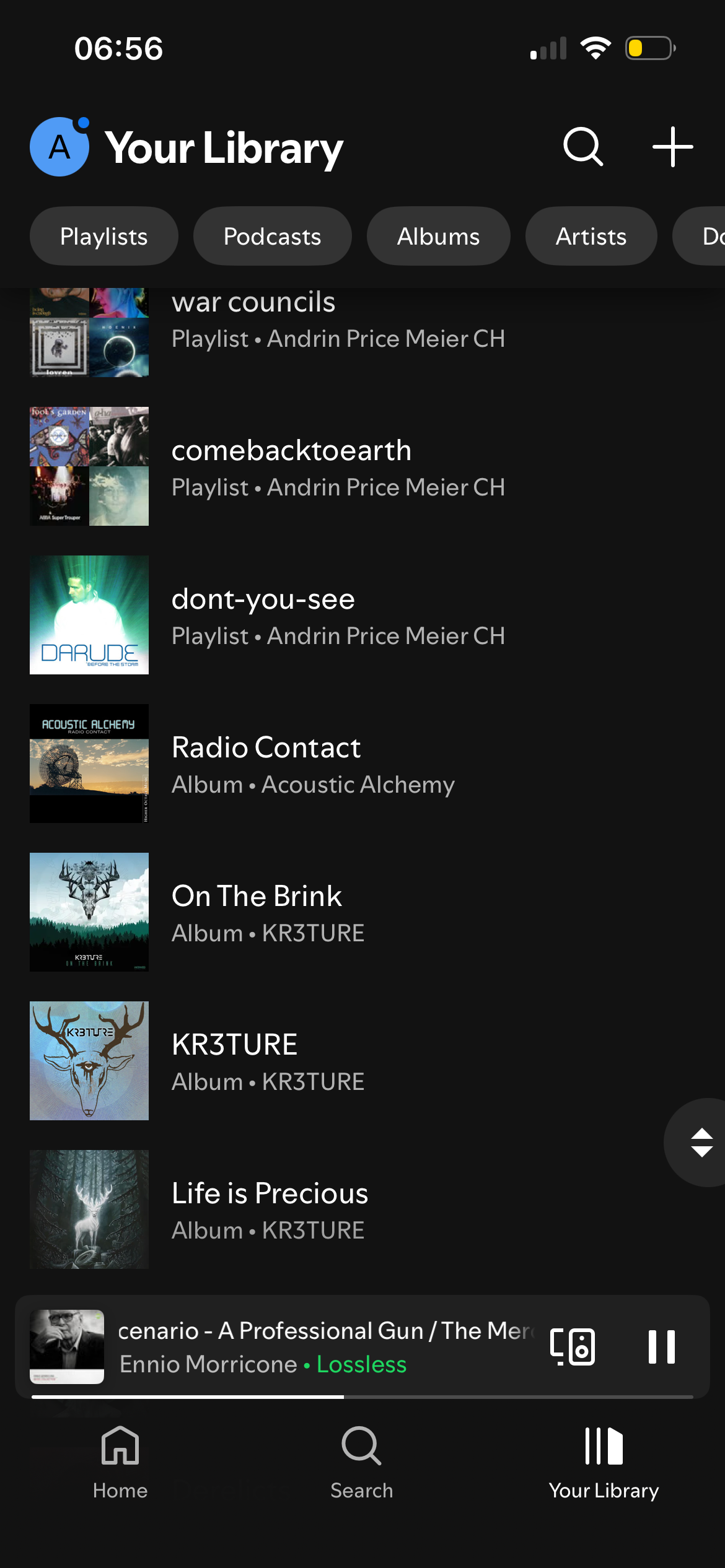Search within Your Library
The image size is (725, 1568).
click(582, 147)
